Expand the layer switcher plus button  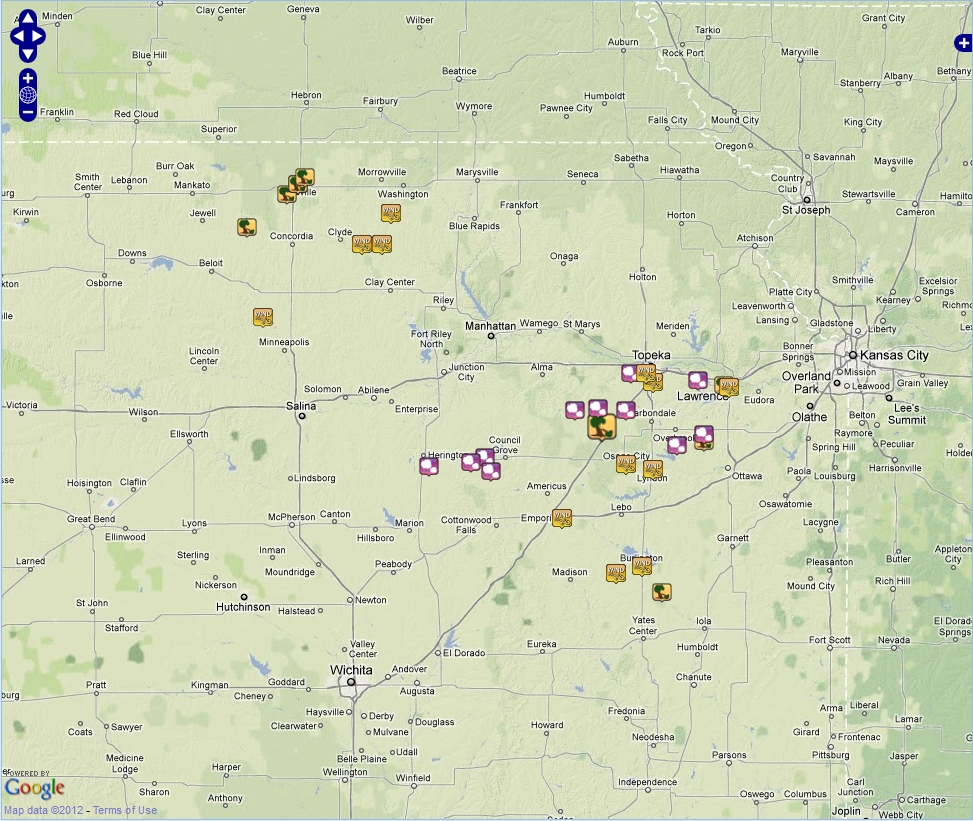coord(963,43)
